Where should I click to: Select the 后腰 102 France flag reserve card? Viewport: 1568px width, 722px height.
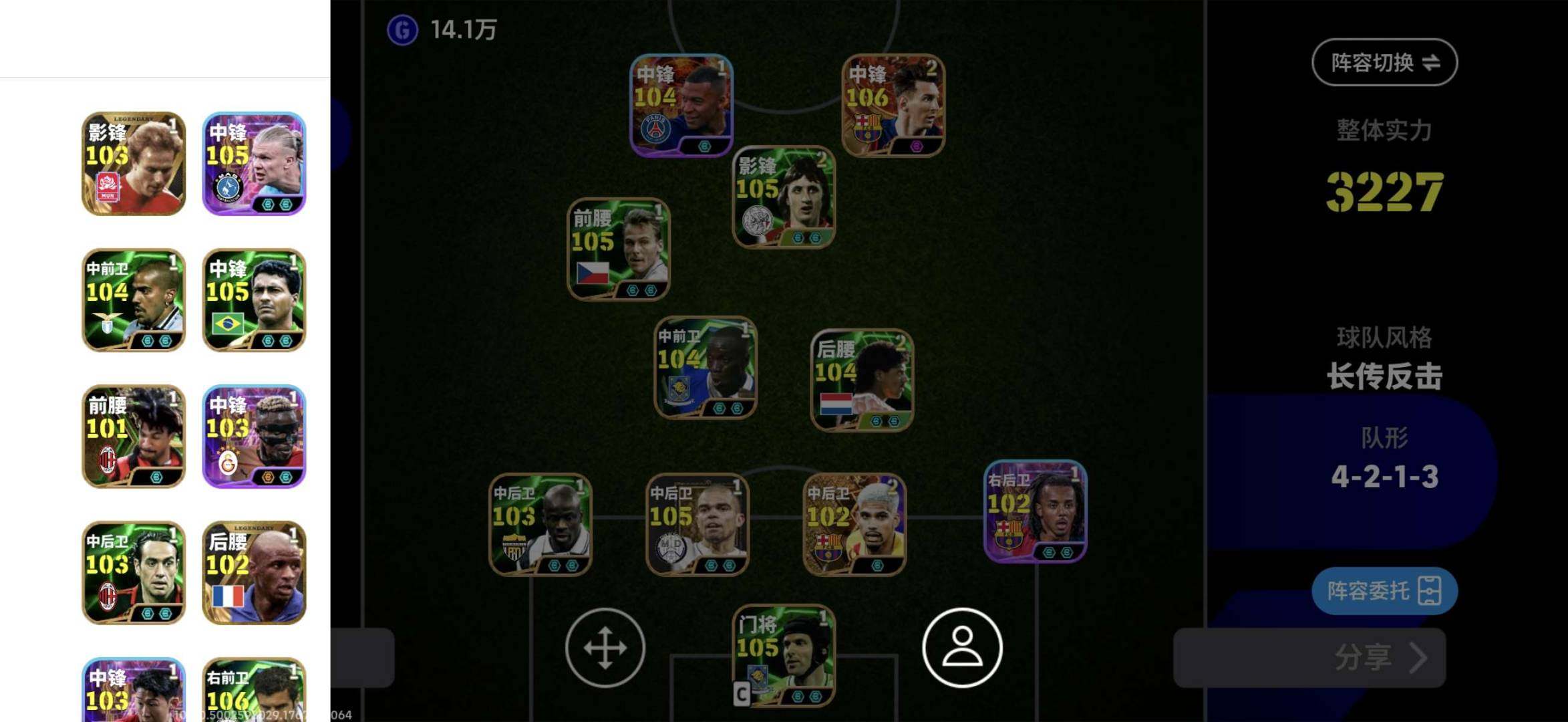pyautogui.click(x=254, y=573)
